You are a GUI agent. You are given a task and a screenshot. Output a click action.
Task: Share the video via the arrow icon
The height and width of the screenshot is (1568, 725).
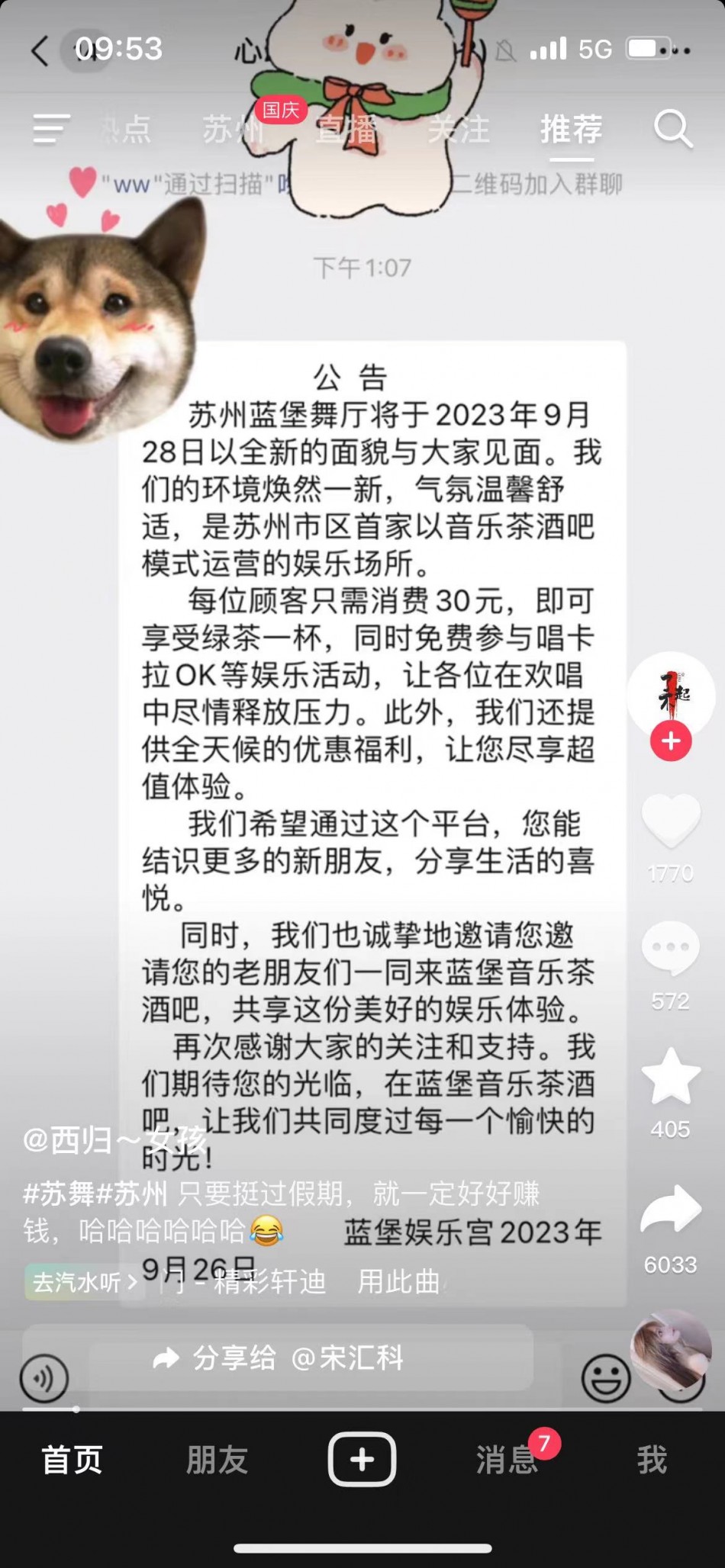[671, 1210]
